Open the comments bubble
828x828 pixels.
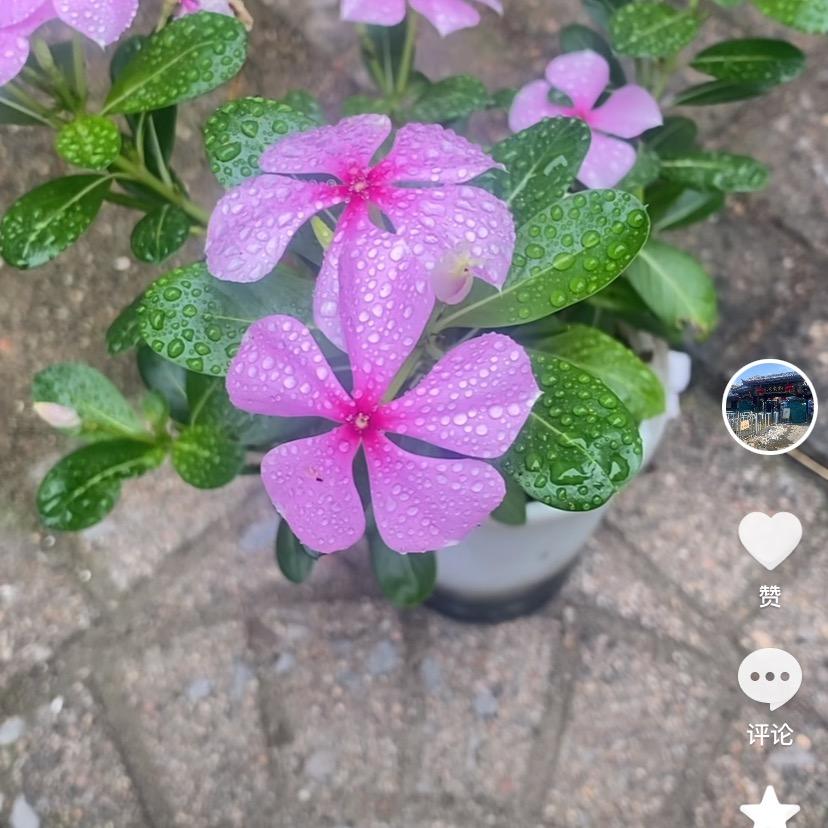770,679
